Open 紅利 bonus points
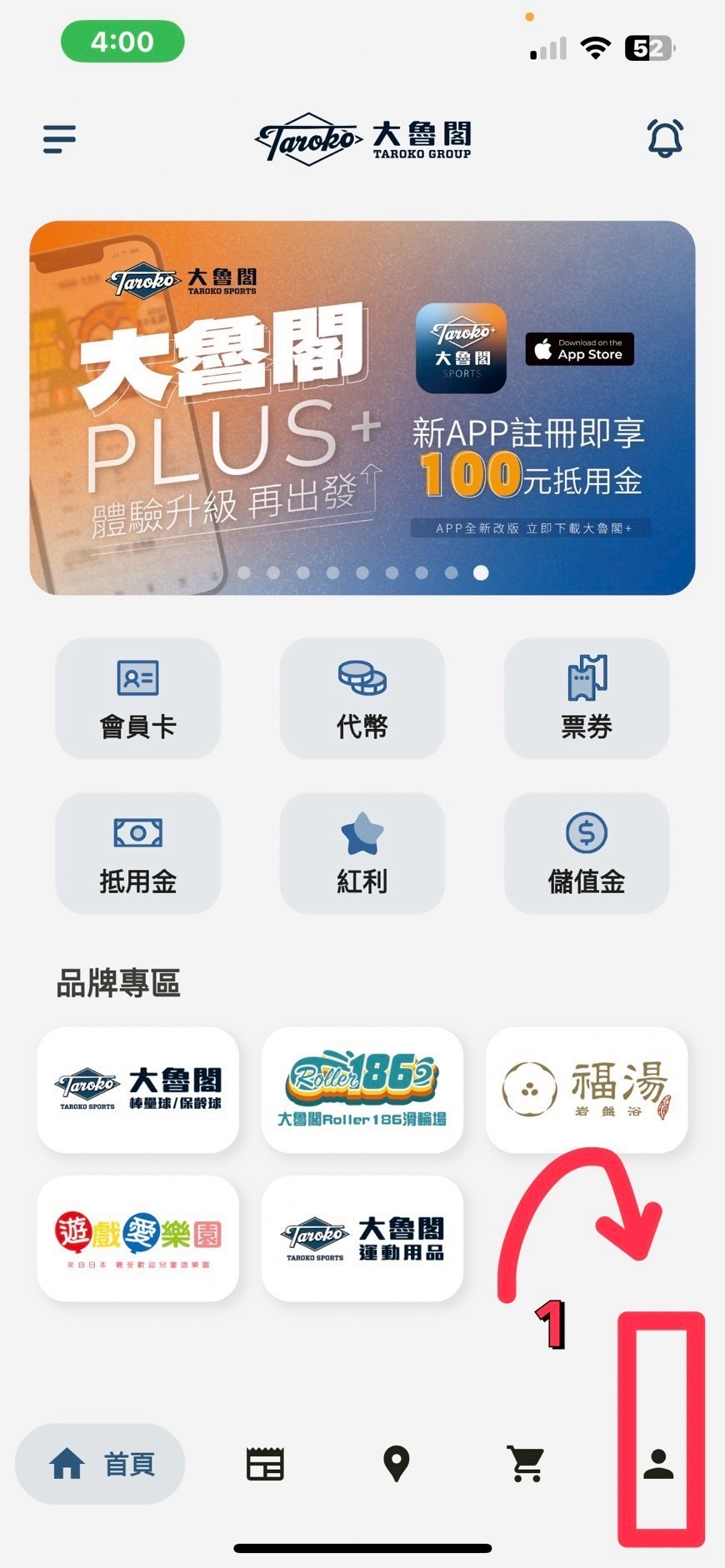725x1568 pixels. (362, 852)
